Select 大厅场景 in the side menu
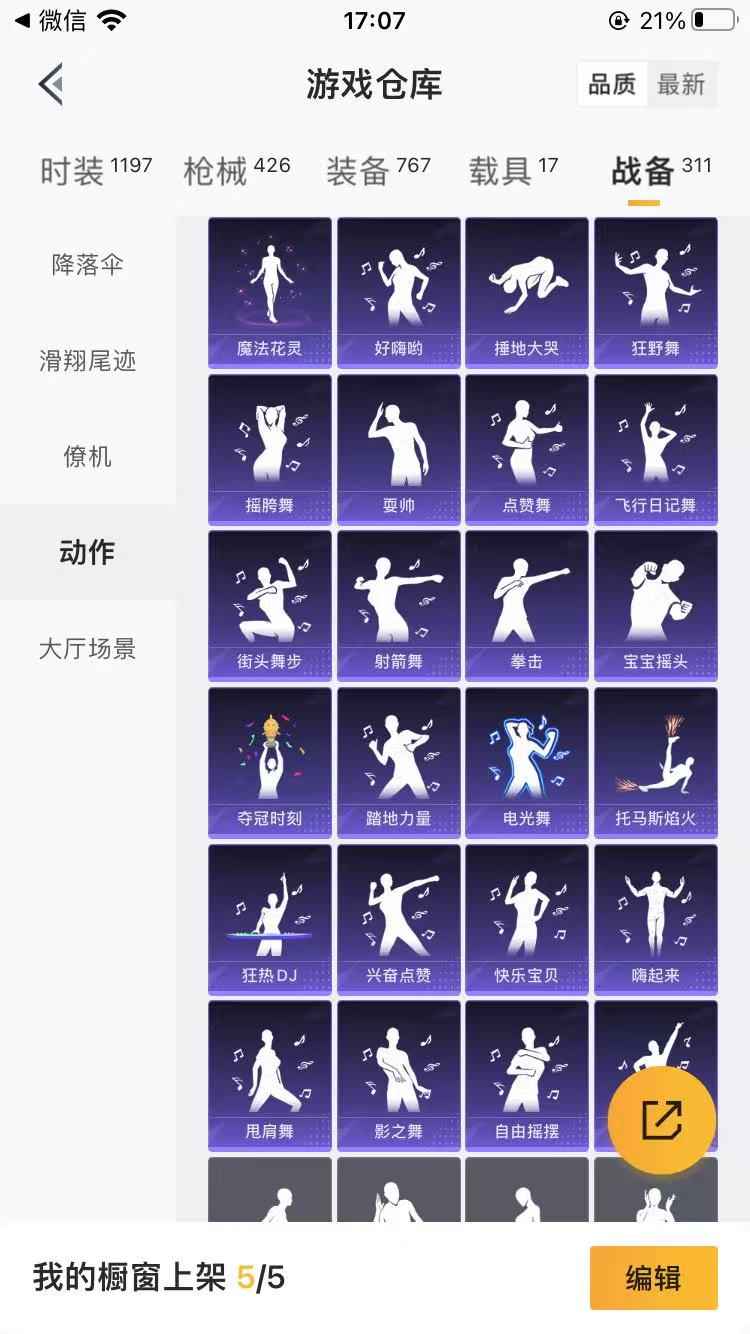The image size is (750, 1334). [88, 649]
